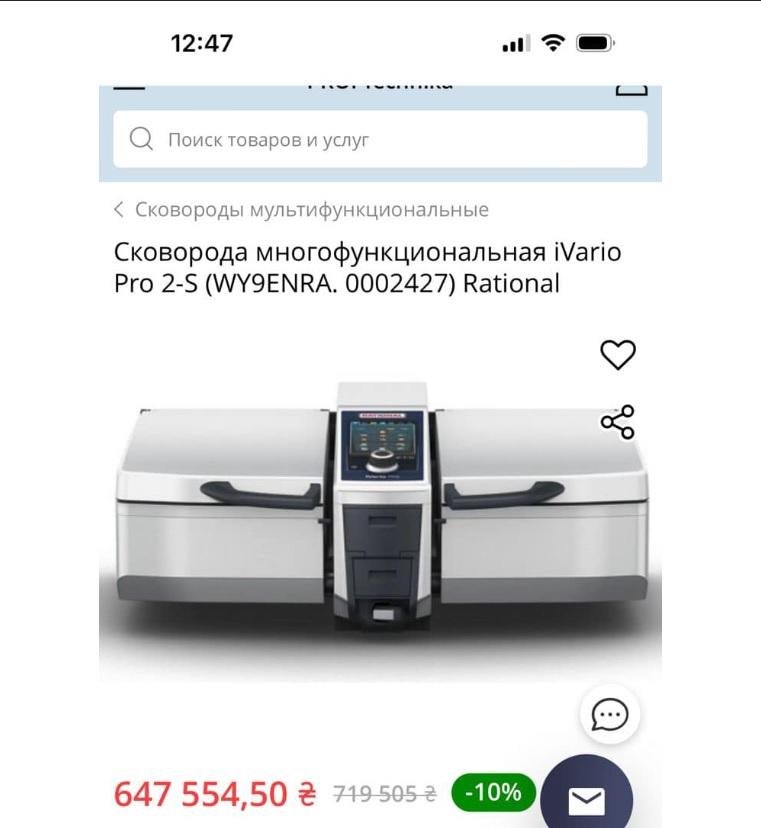Open the envelope message button

586,800
